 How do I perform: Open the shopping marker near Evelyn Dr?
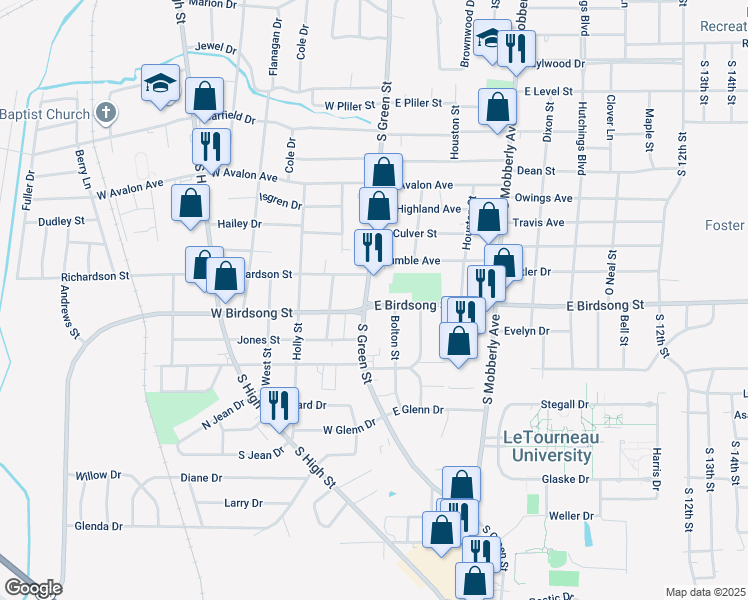pos(458,342)
